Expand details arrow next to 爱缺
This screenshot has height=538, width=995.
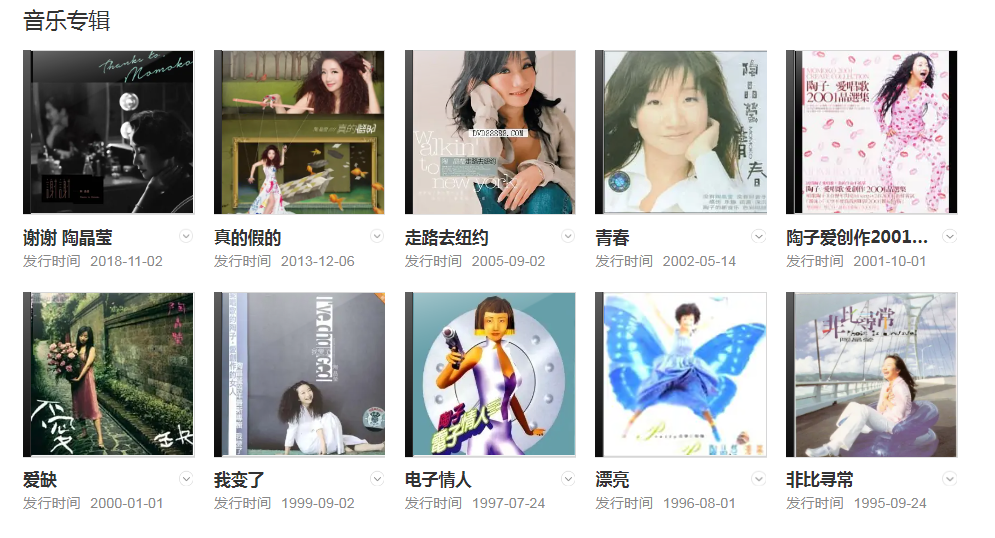(186, 478)
